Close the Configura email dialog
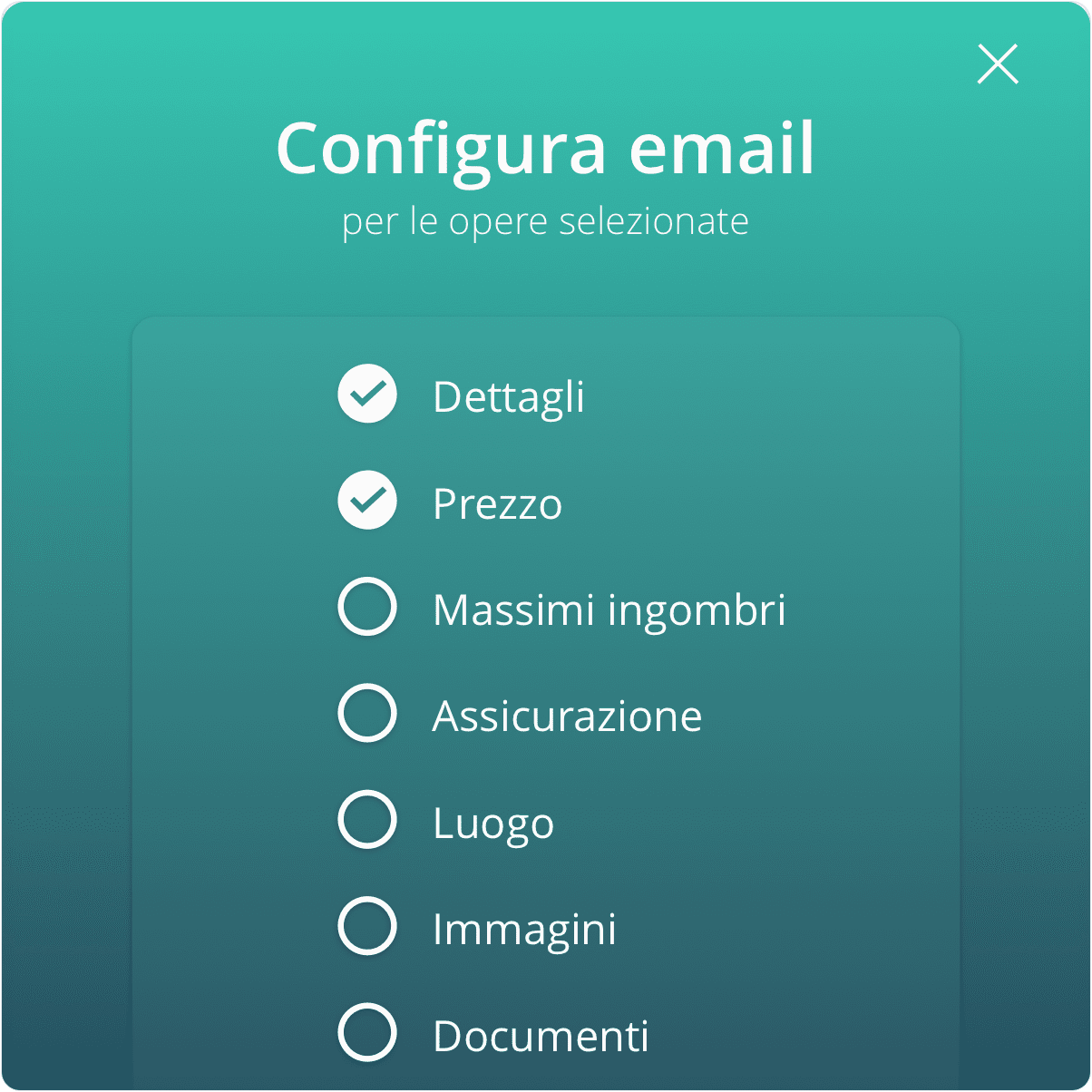Screen dimensions: 1092x1092 998,64
